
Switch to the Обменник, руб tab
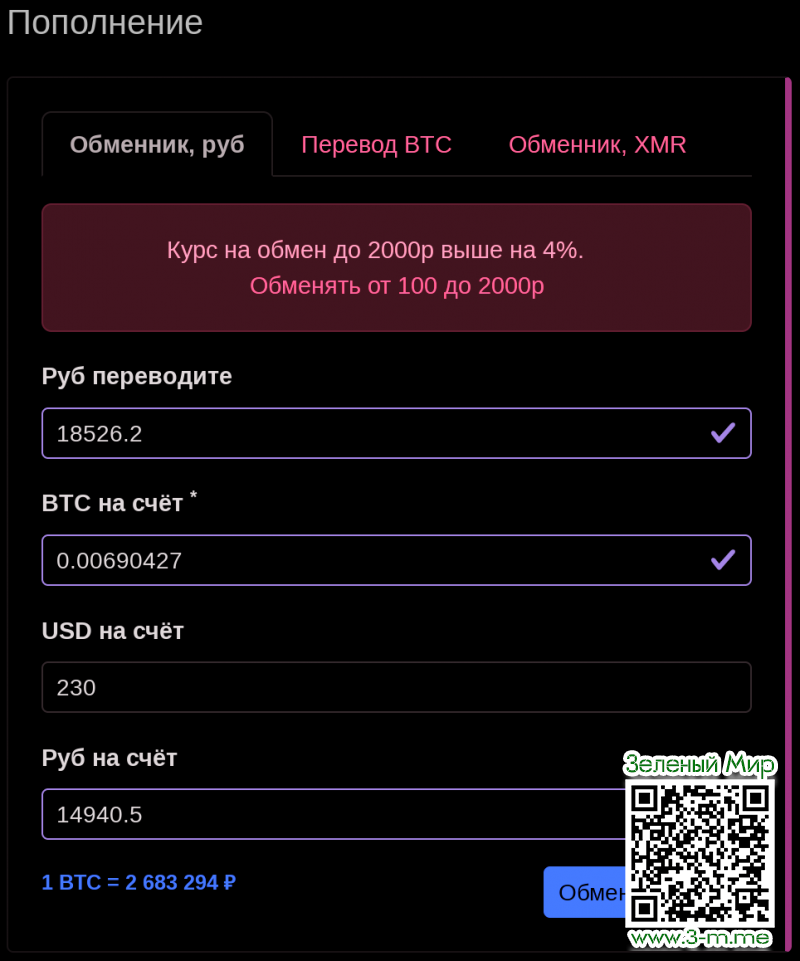(x=157, y=145)
